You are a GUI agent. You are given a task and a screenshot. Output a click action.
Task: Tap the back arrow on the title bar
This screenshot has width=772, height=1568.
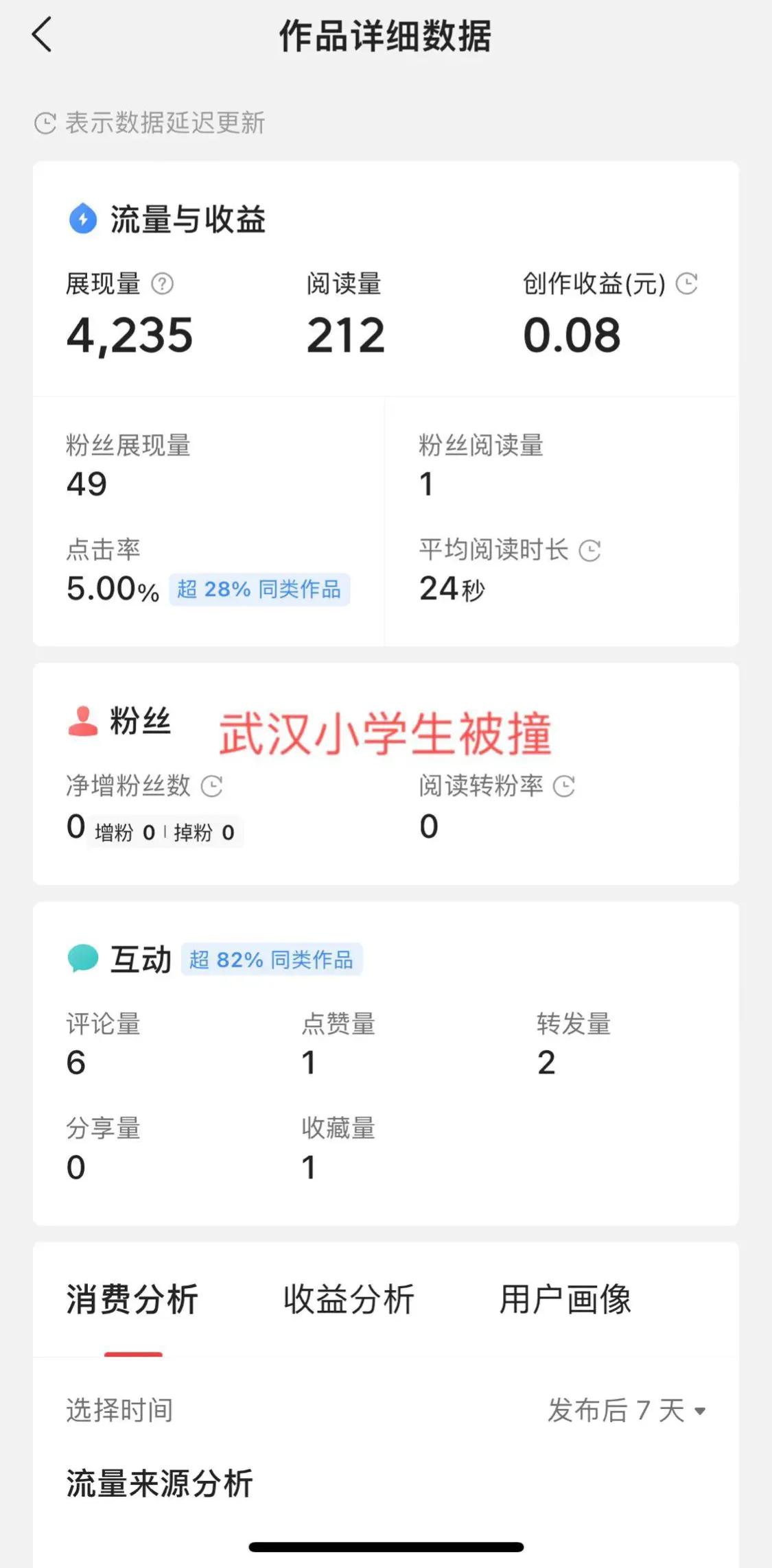[x=43, y=34]
